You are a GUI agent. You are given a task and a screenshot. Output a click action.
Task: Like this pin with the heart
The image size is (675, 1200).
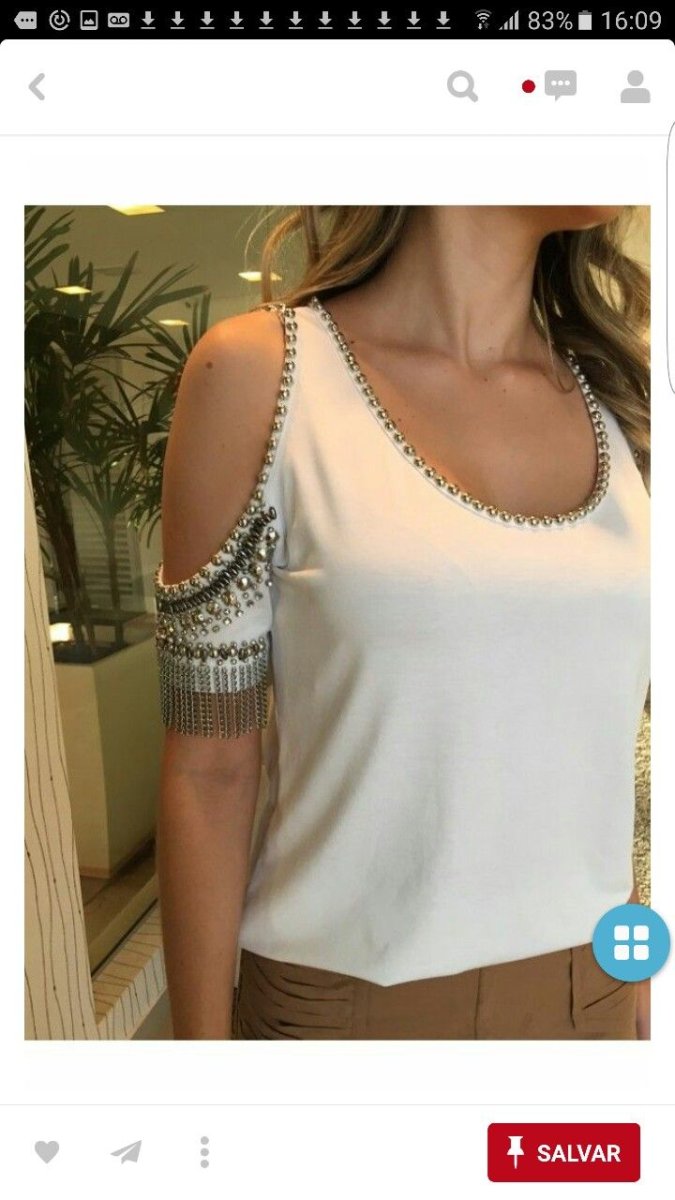(47, 1152)
